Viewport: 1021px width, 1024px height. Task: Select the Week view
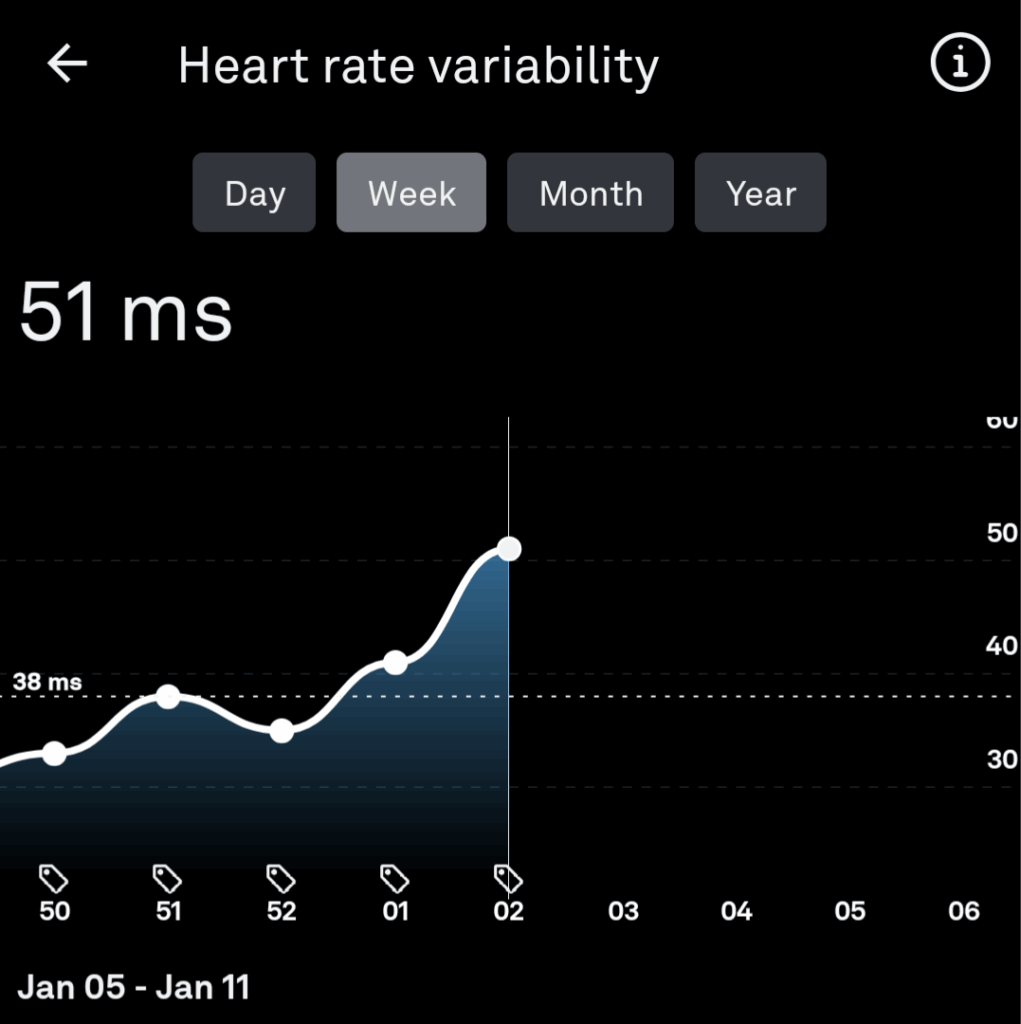[x=411, y=193]
